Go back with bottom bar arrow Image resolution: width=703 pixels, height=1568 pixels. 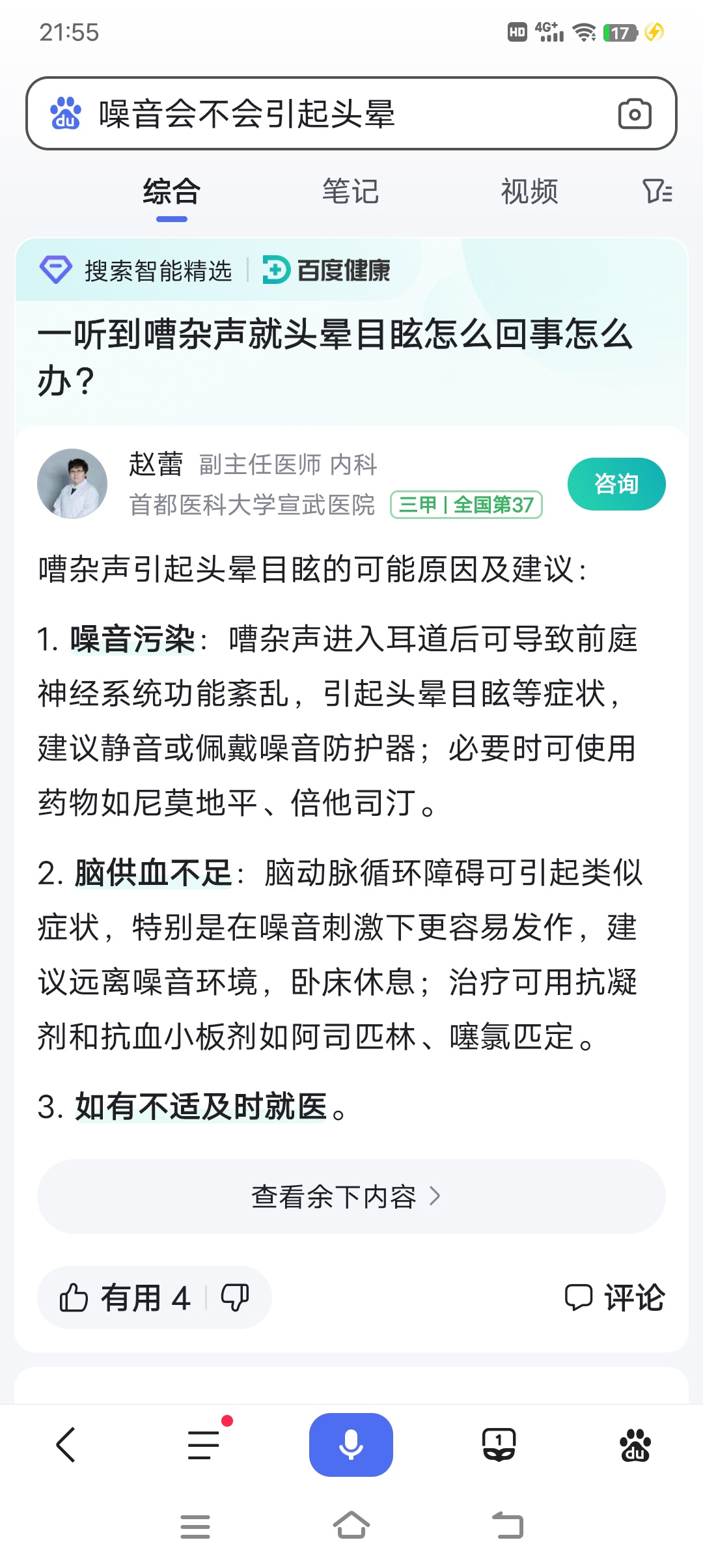[66, 1445]
